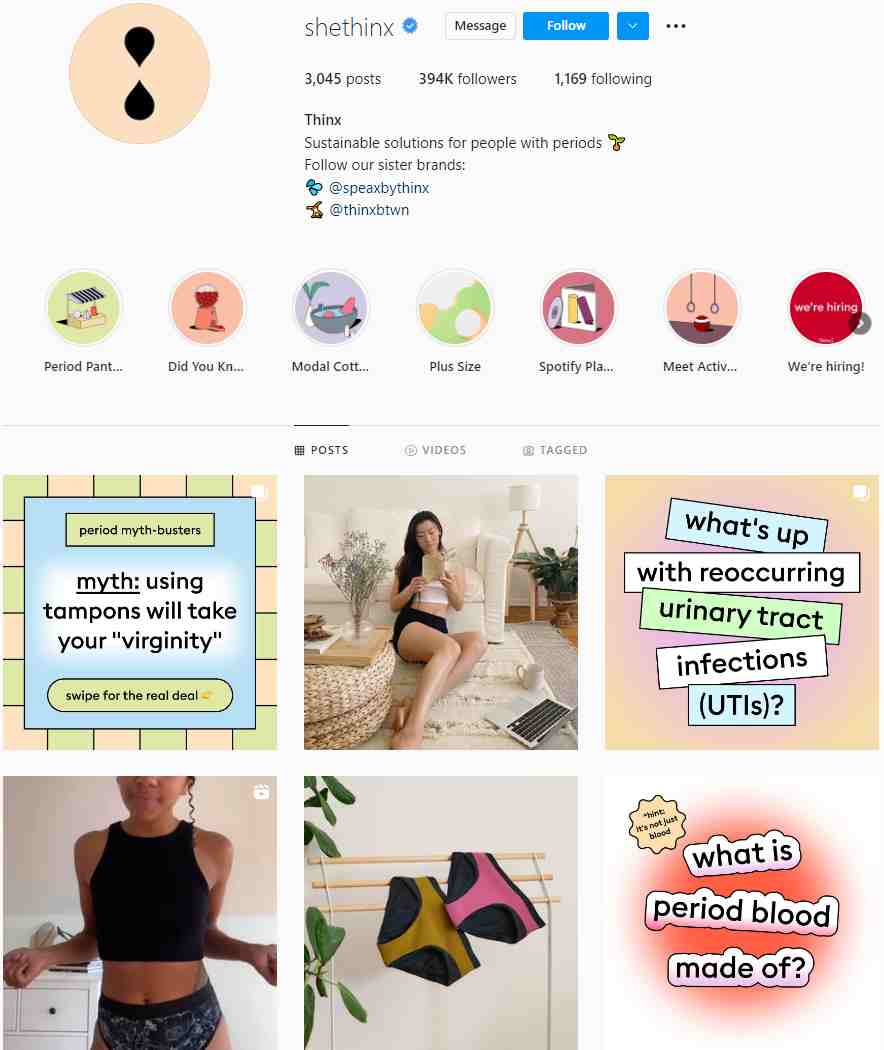Viewport: 884px width, 1050px height.
Task: Open the Meet Activ... story highlight
Action: coord(702,308)
